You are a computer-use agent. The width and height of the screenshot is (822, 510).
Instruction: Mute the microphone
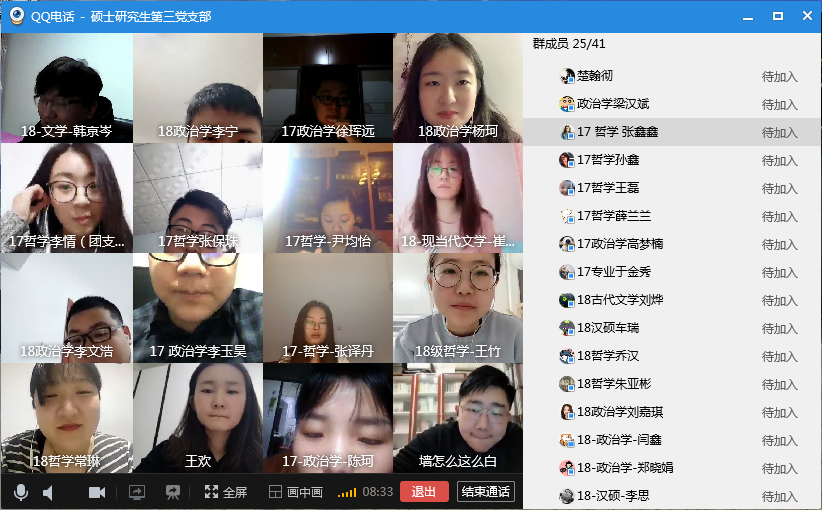coord(20,492)
